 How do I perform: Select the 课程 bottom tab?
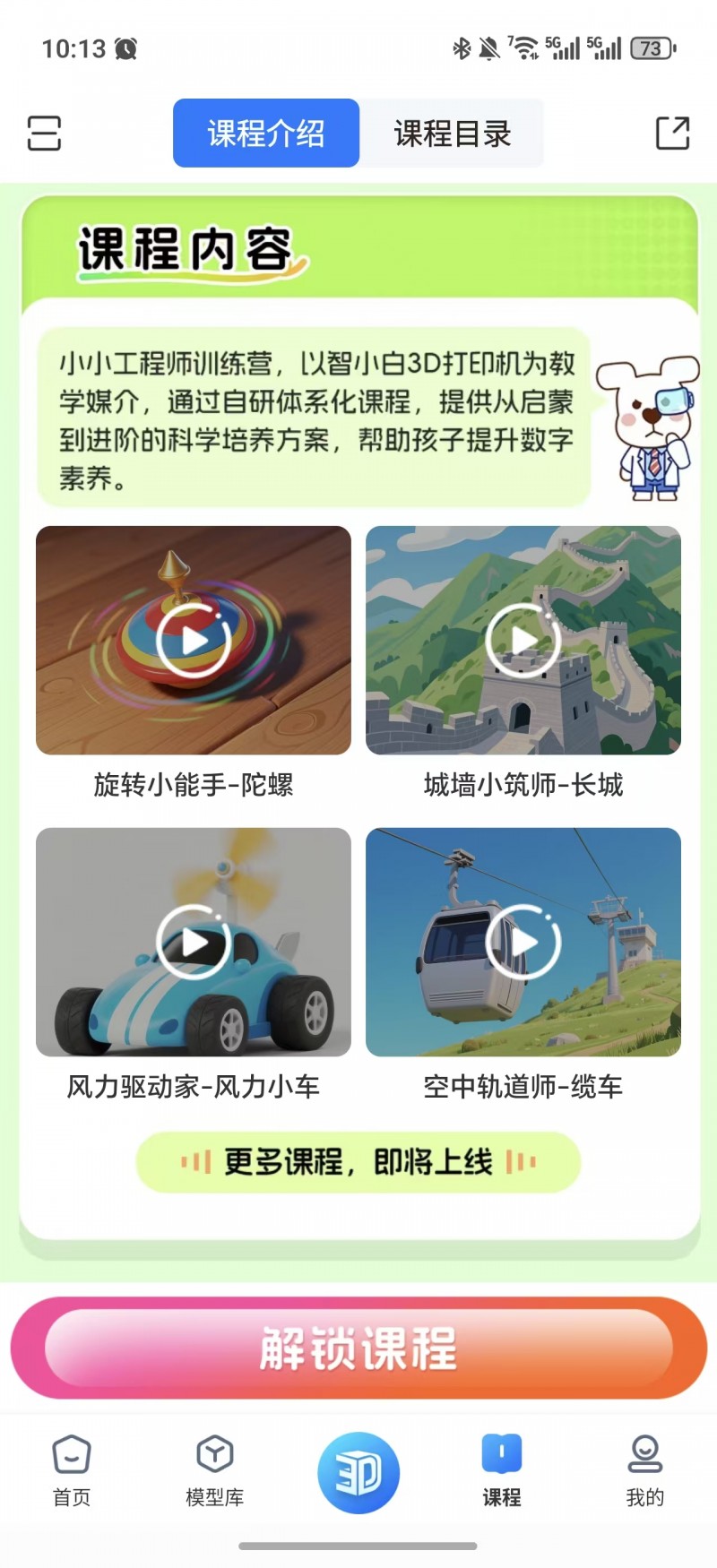coord(502,1471)
